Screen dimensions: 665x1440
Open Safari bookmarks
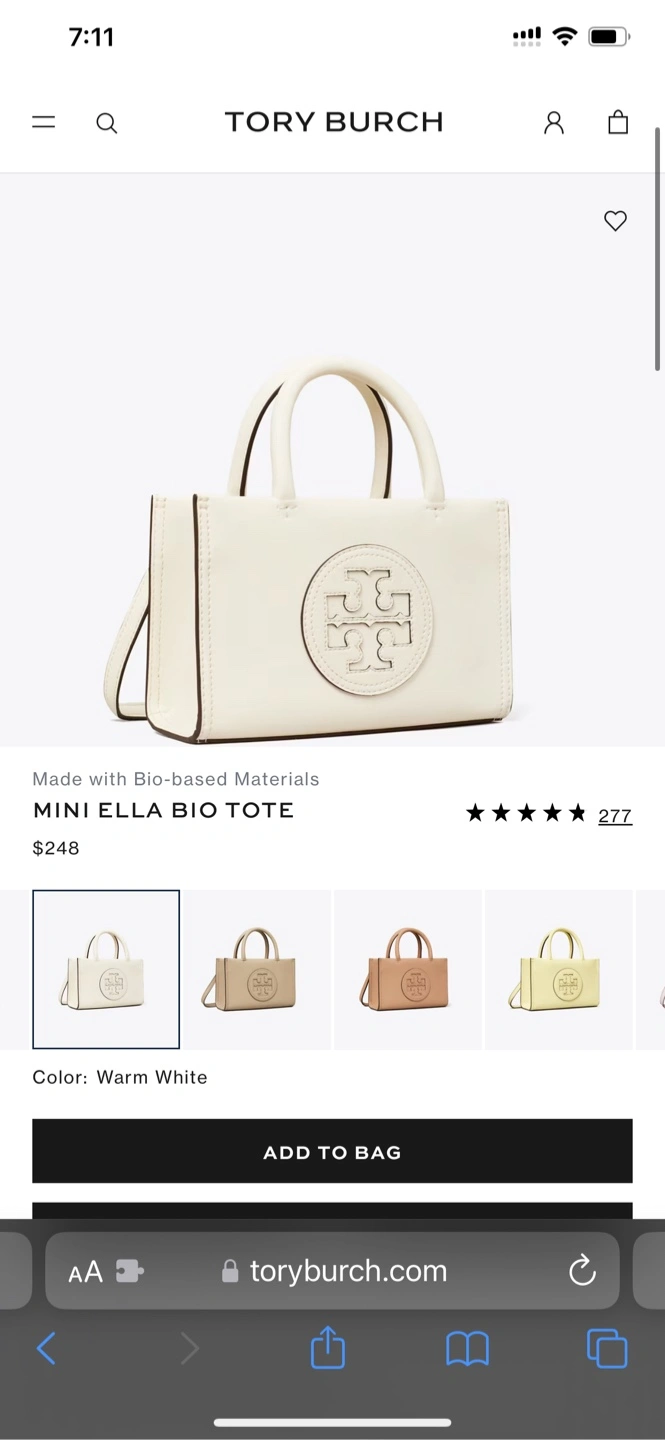467,1349
